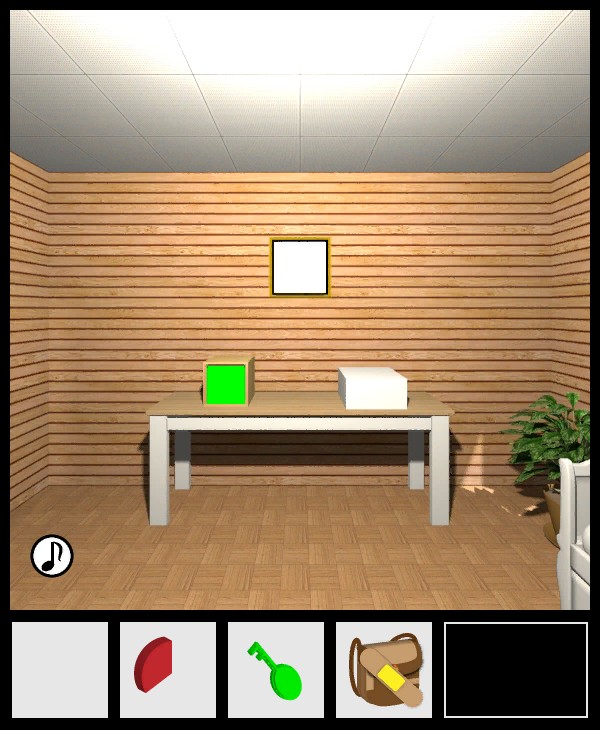Inspect the framed white picture on wall
Image resolution: width=600 pixels, height=730 pixels.
coord(300,267)
